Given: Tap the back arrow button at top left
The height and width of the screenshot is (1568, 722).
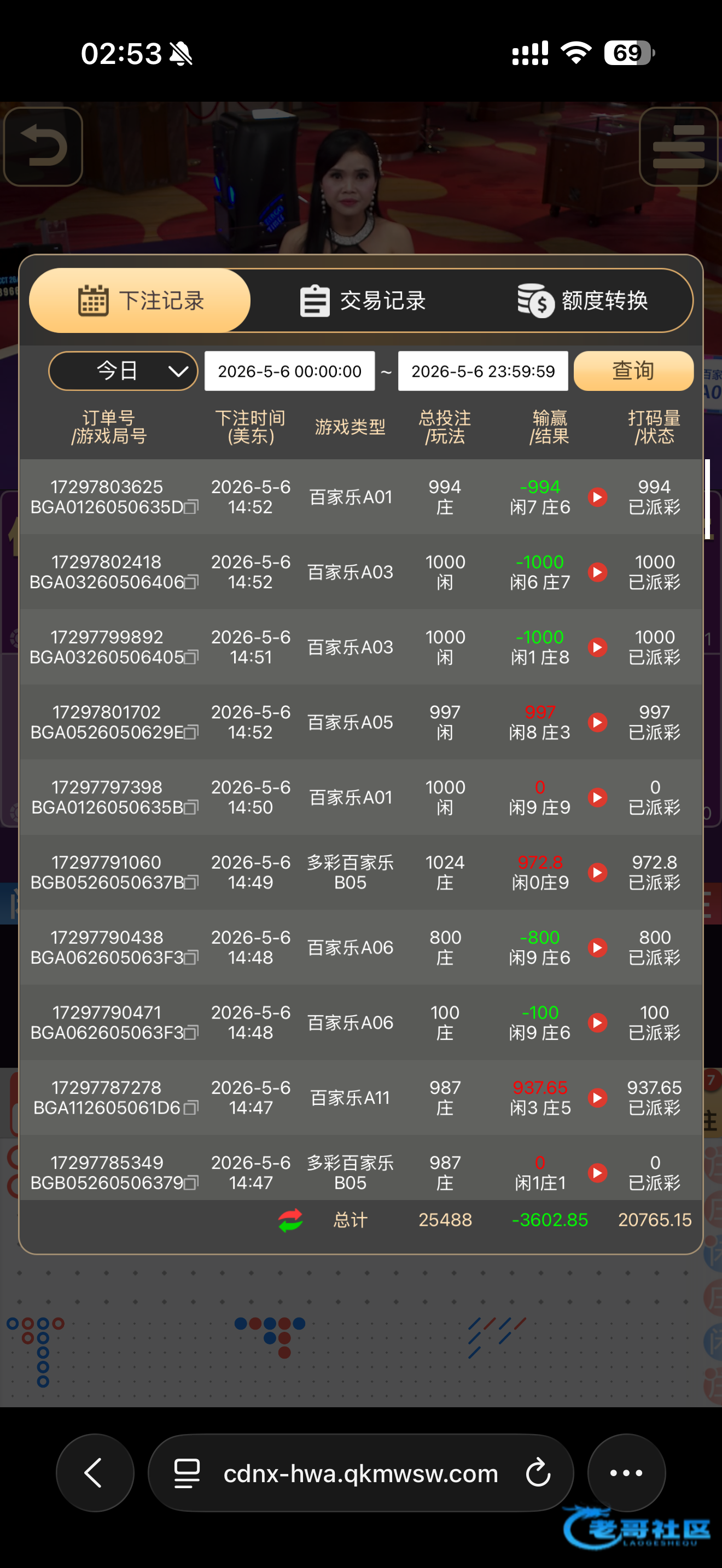Looking at the screenshot, I should (43, 147).
